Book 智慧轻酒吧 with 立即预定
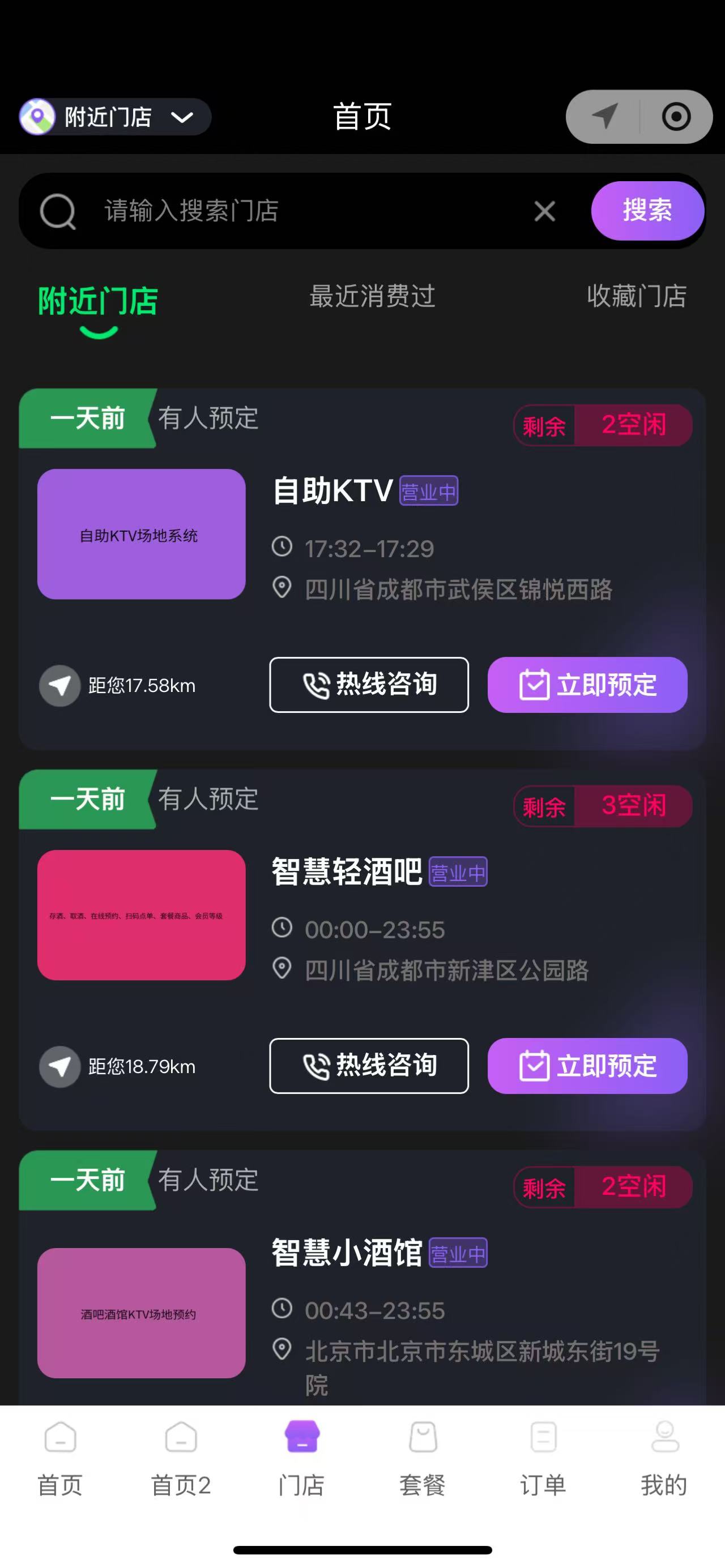This screenshot has width=725, height=1568. click(x=587, y=1066)
